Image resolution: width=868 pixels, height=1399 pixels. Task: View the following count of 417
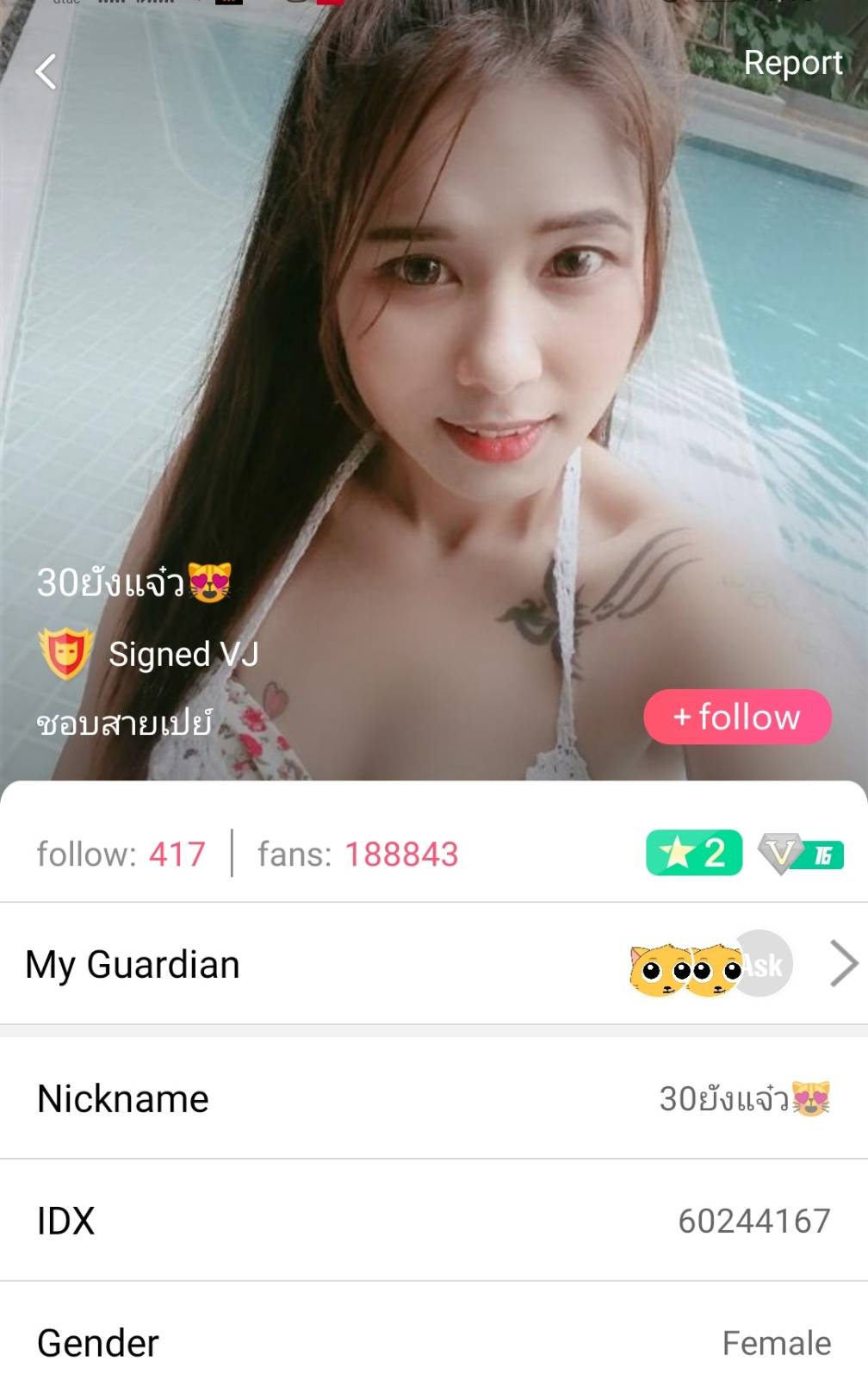click(121, 855)
